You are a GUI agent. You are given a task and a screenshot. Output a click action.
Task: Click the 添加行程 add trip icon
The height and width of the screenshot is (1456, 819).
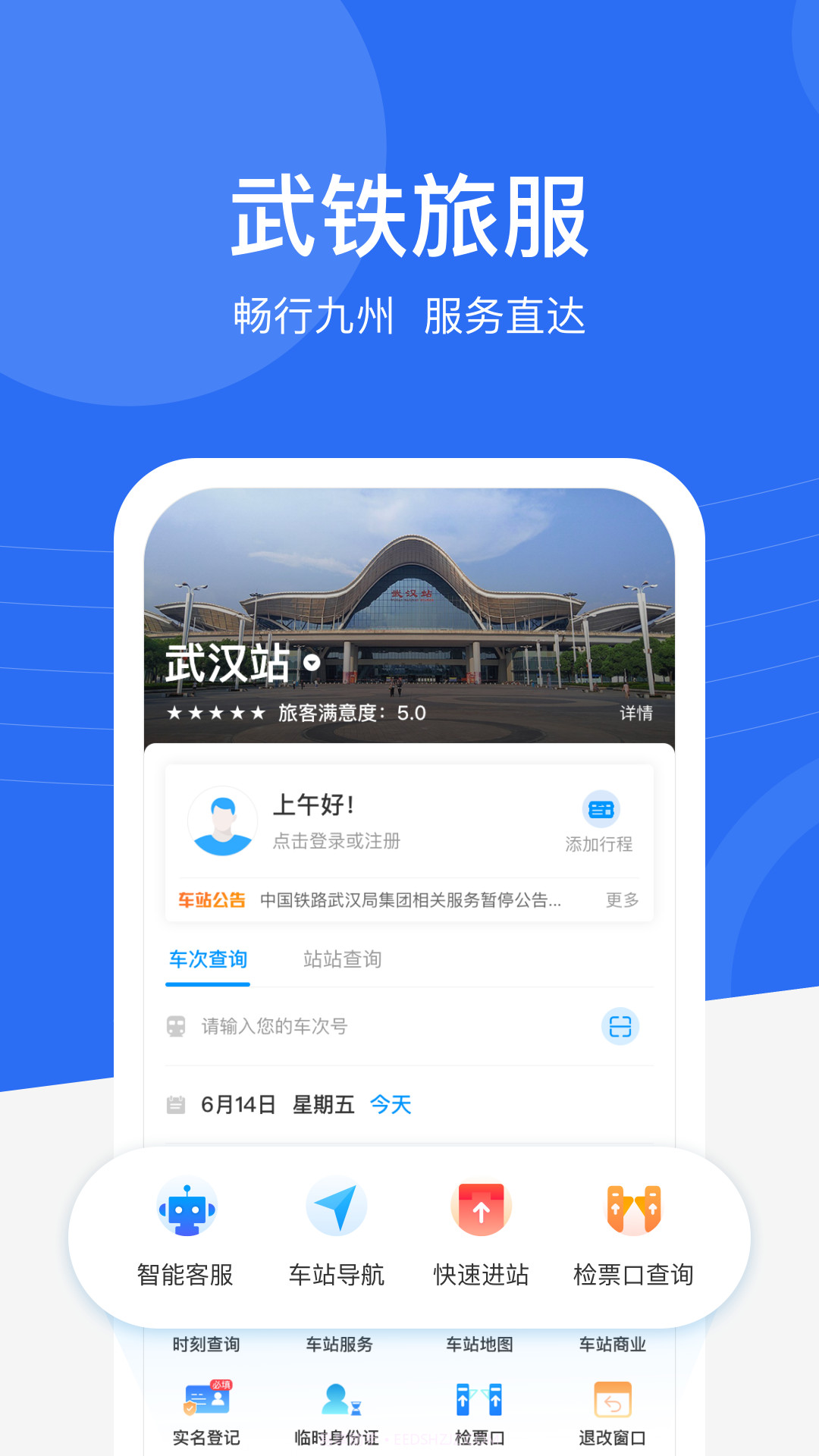[x=601, y=810]
